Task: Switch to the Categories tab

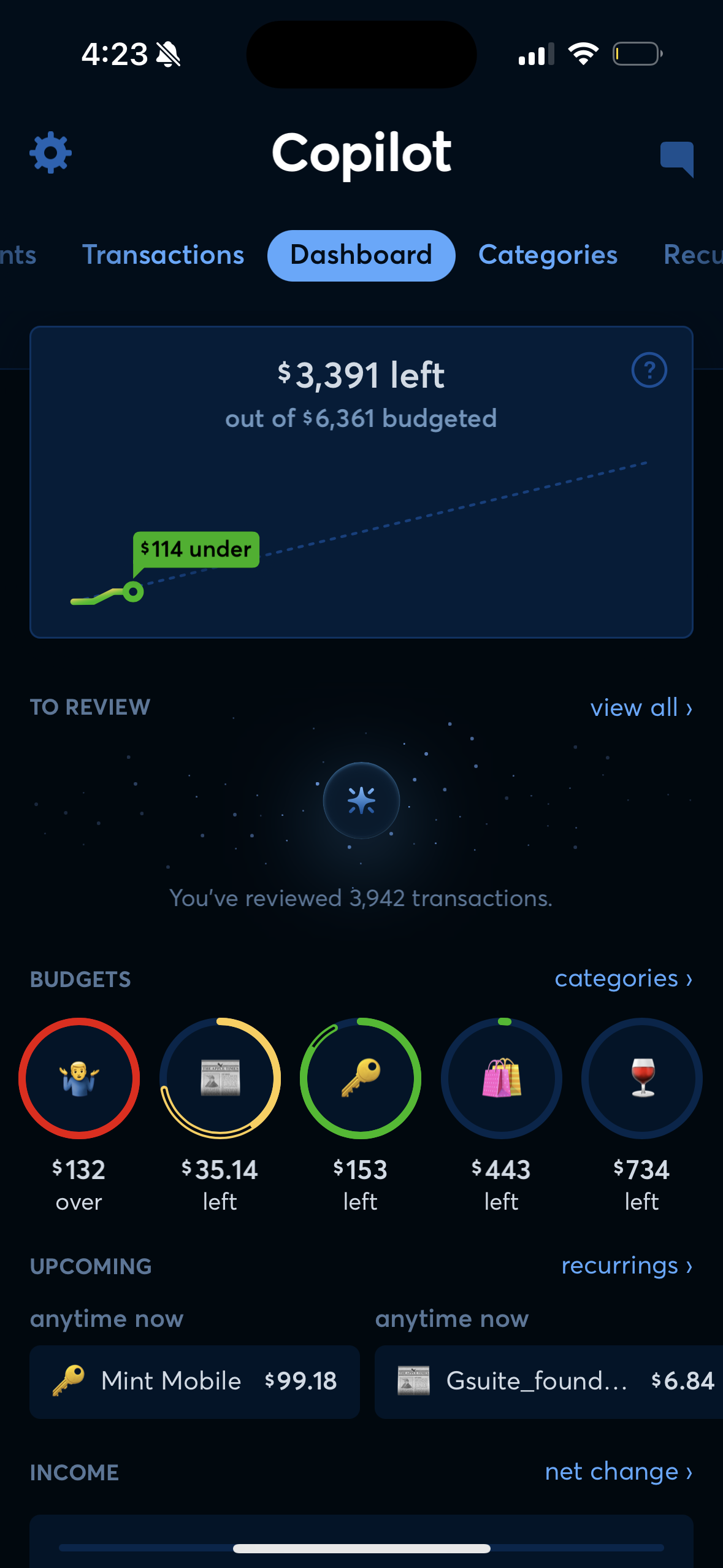Action: pyautogui.click(x=548, y=255)
